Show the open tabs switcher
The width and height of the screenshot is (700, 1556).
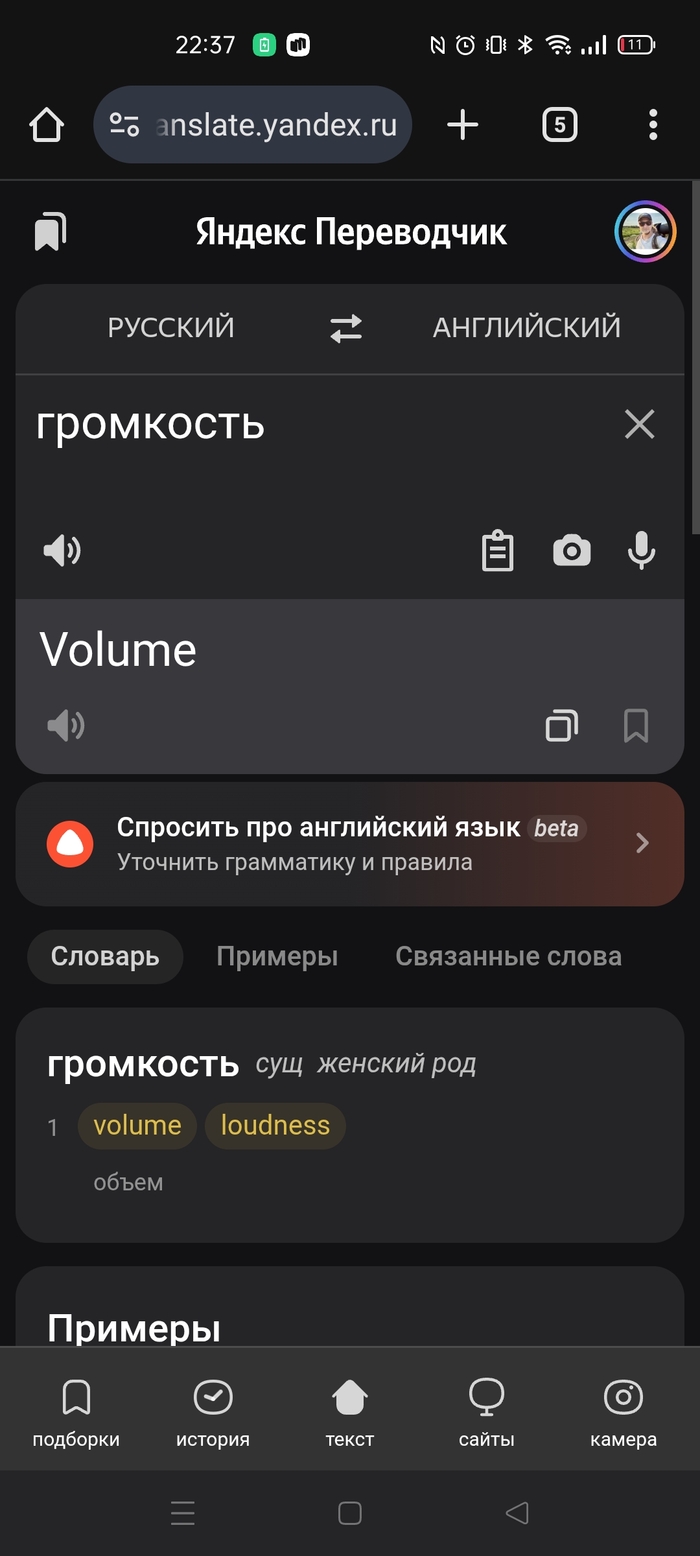pos(559,125)
